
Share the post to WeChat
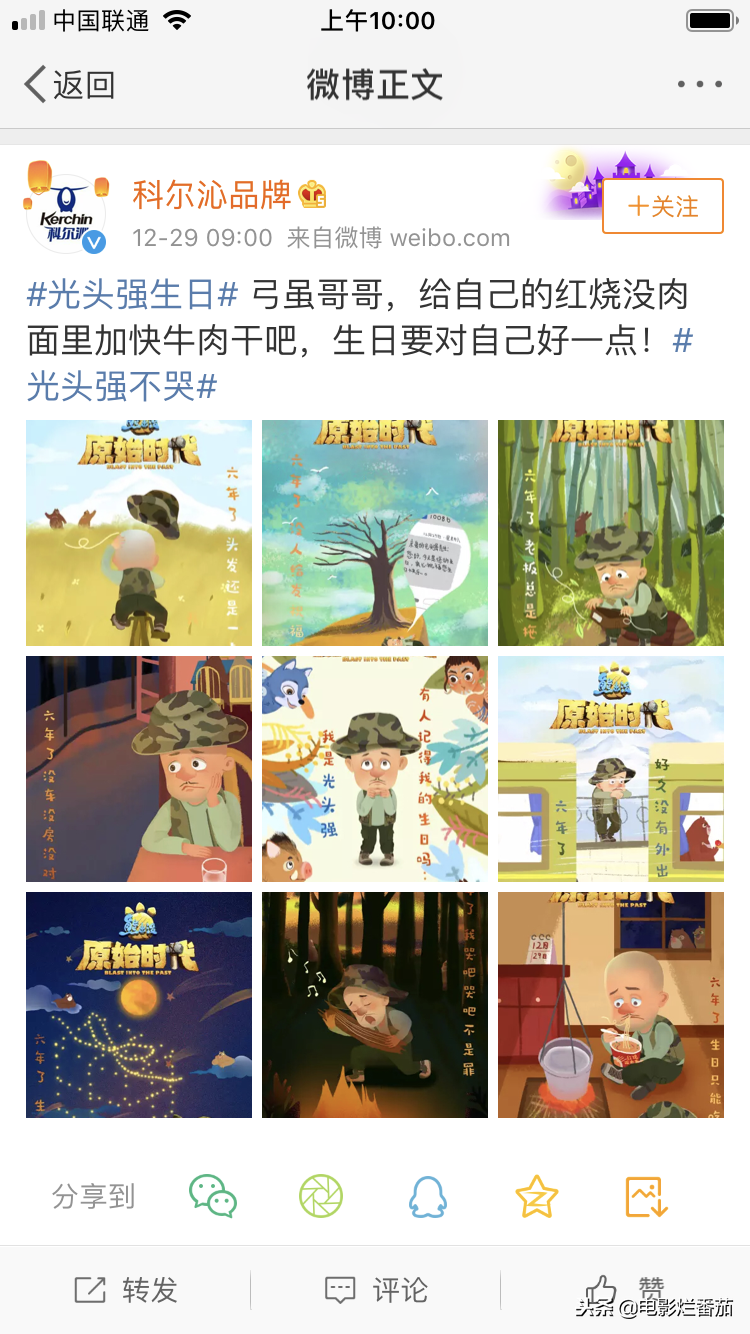pos(213,1196)
